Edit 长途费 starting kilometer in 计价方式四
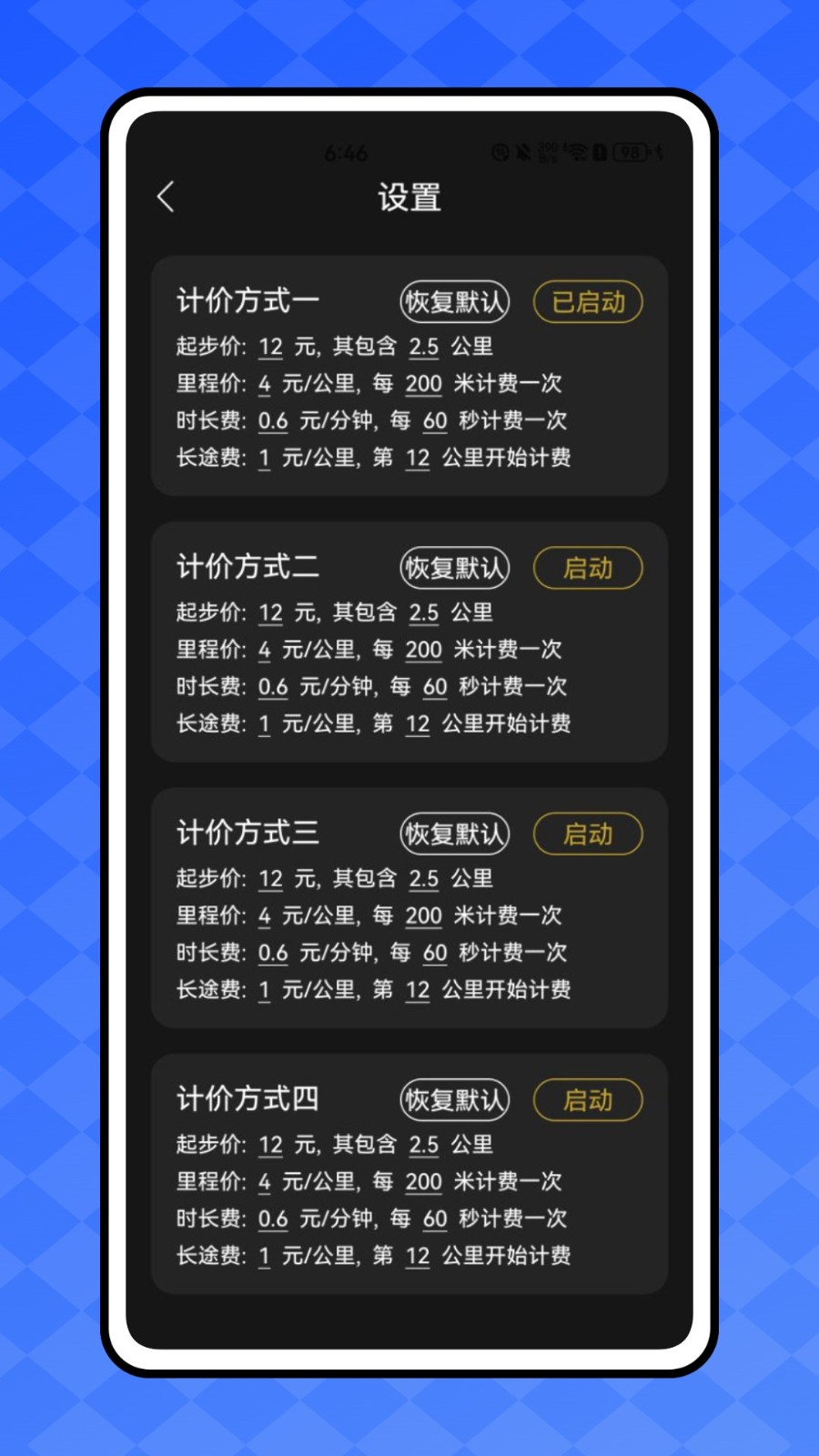The image size is (819, 1456). (x=417, y=1256)
